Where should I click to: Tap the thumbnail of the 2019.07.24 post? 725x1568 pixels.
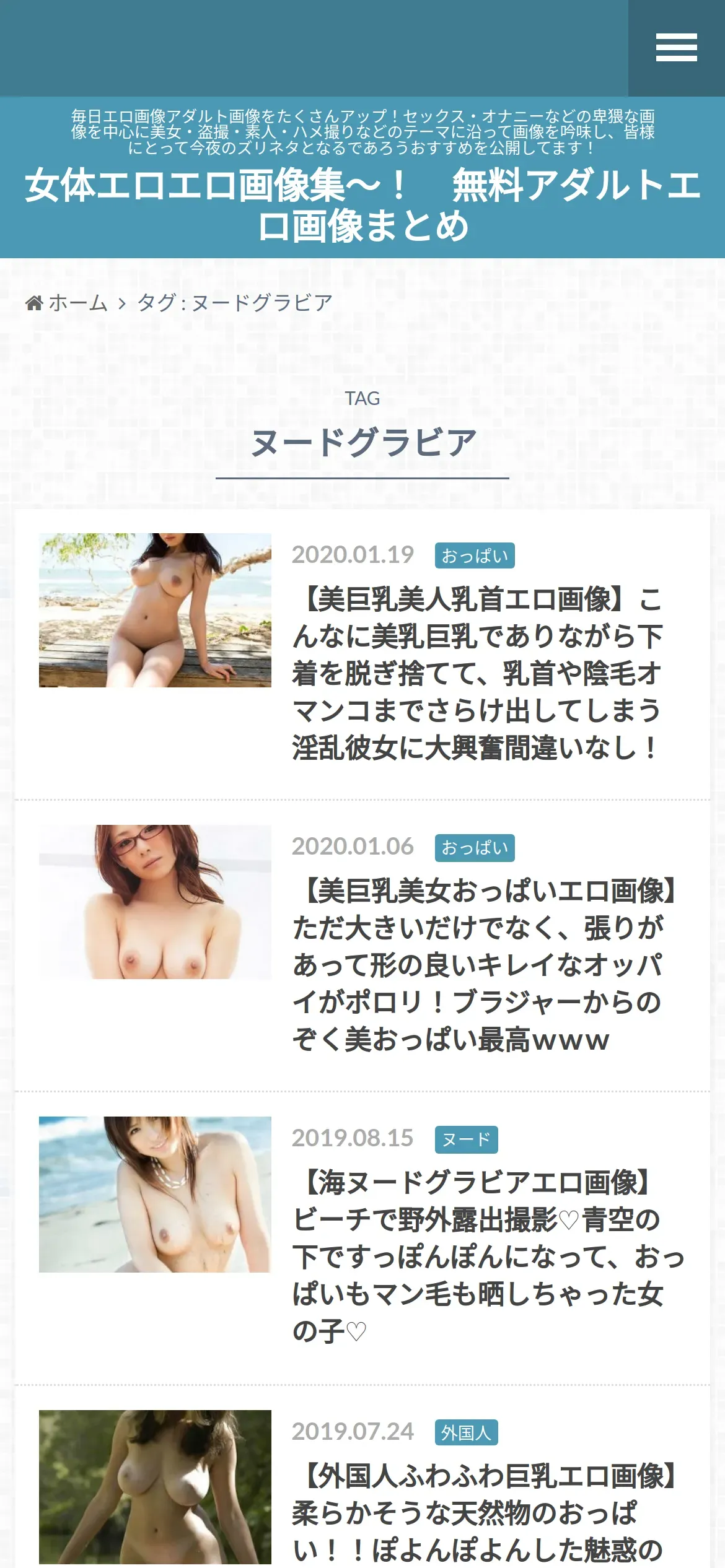155,1487
